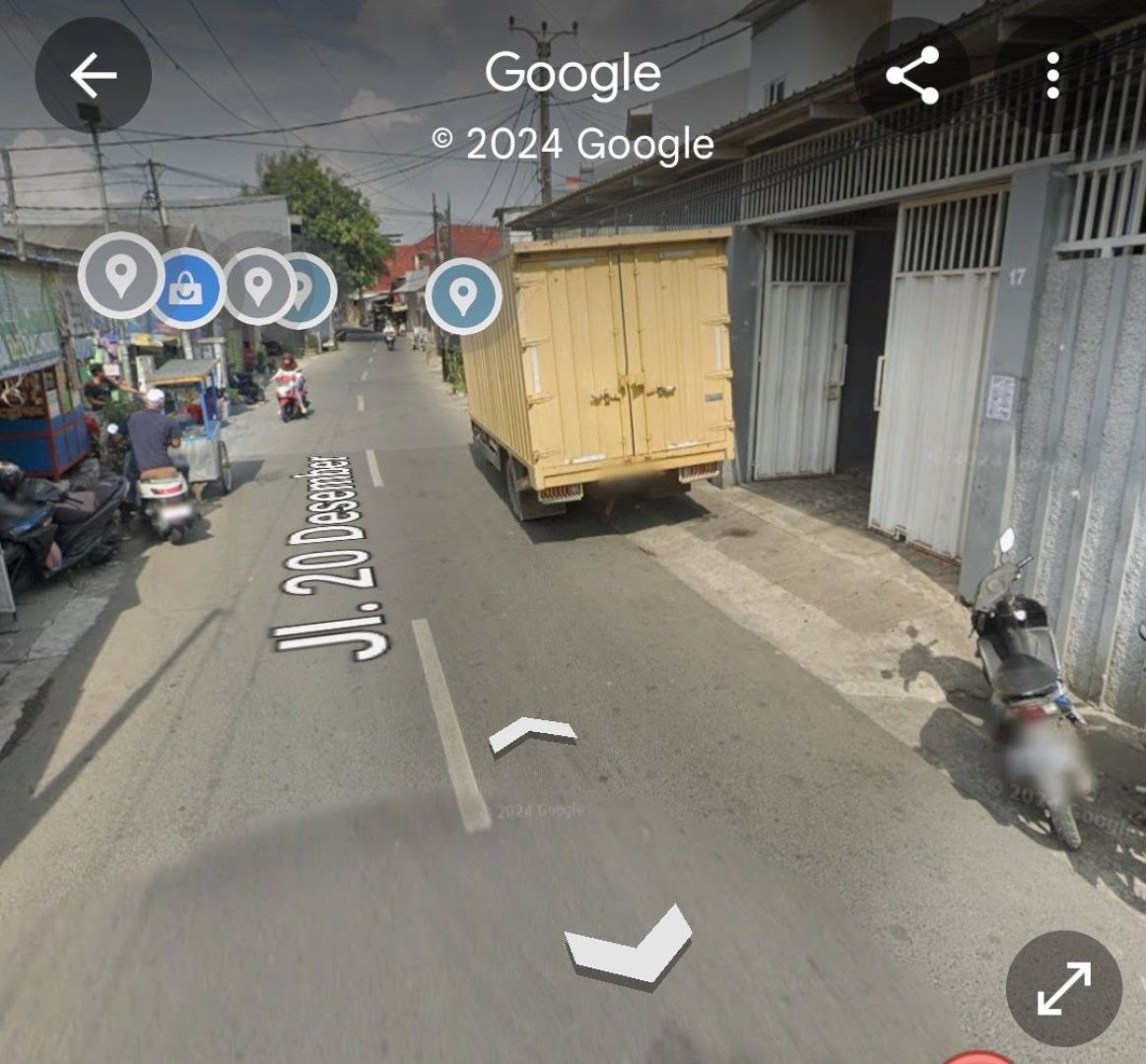This screenshot has height=1064, width=1146.
Task: Share this Street View location
Action: coord(911,76)
